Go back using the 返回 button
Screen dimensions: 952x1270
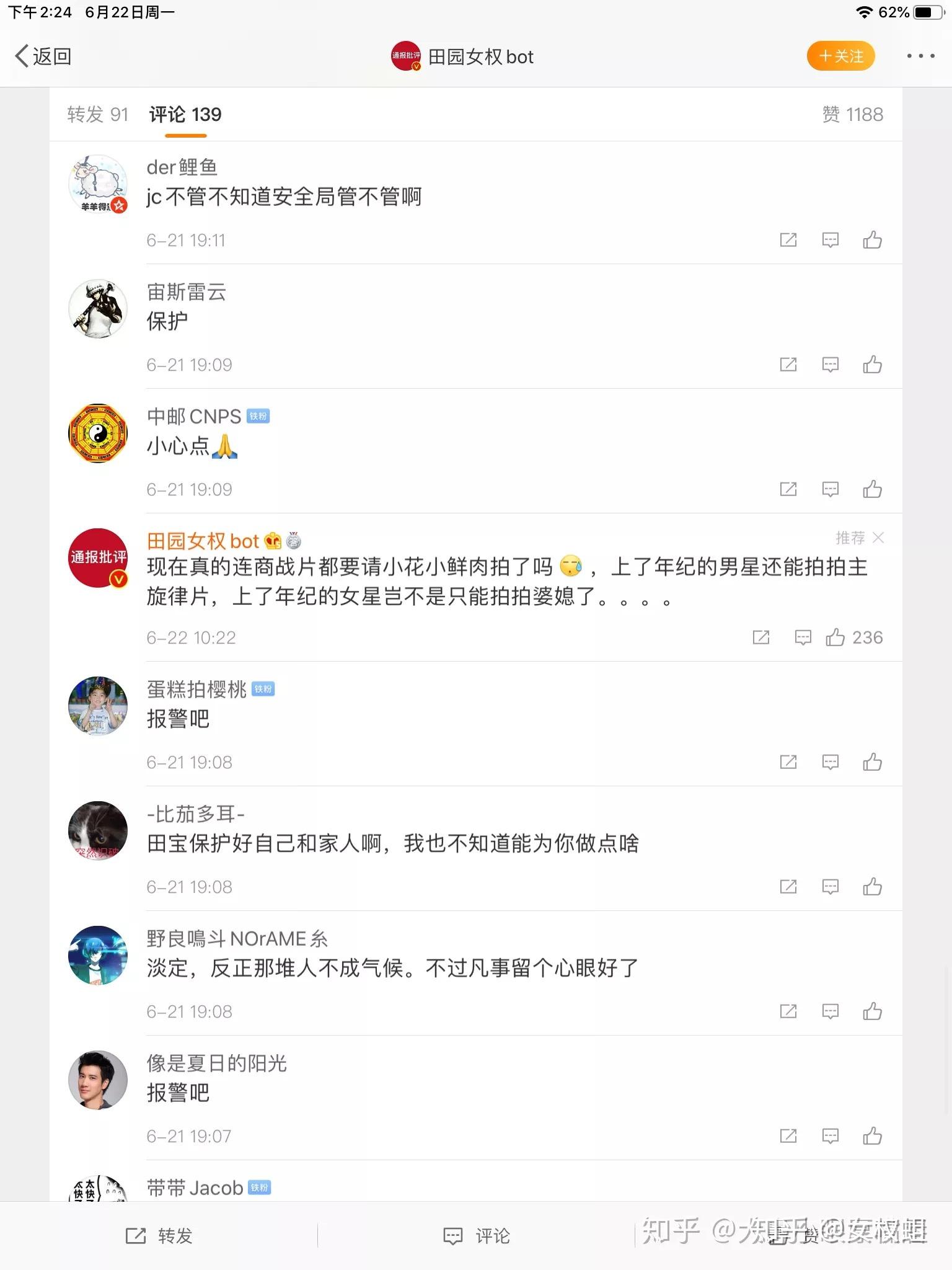tap(43, 56)
